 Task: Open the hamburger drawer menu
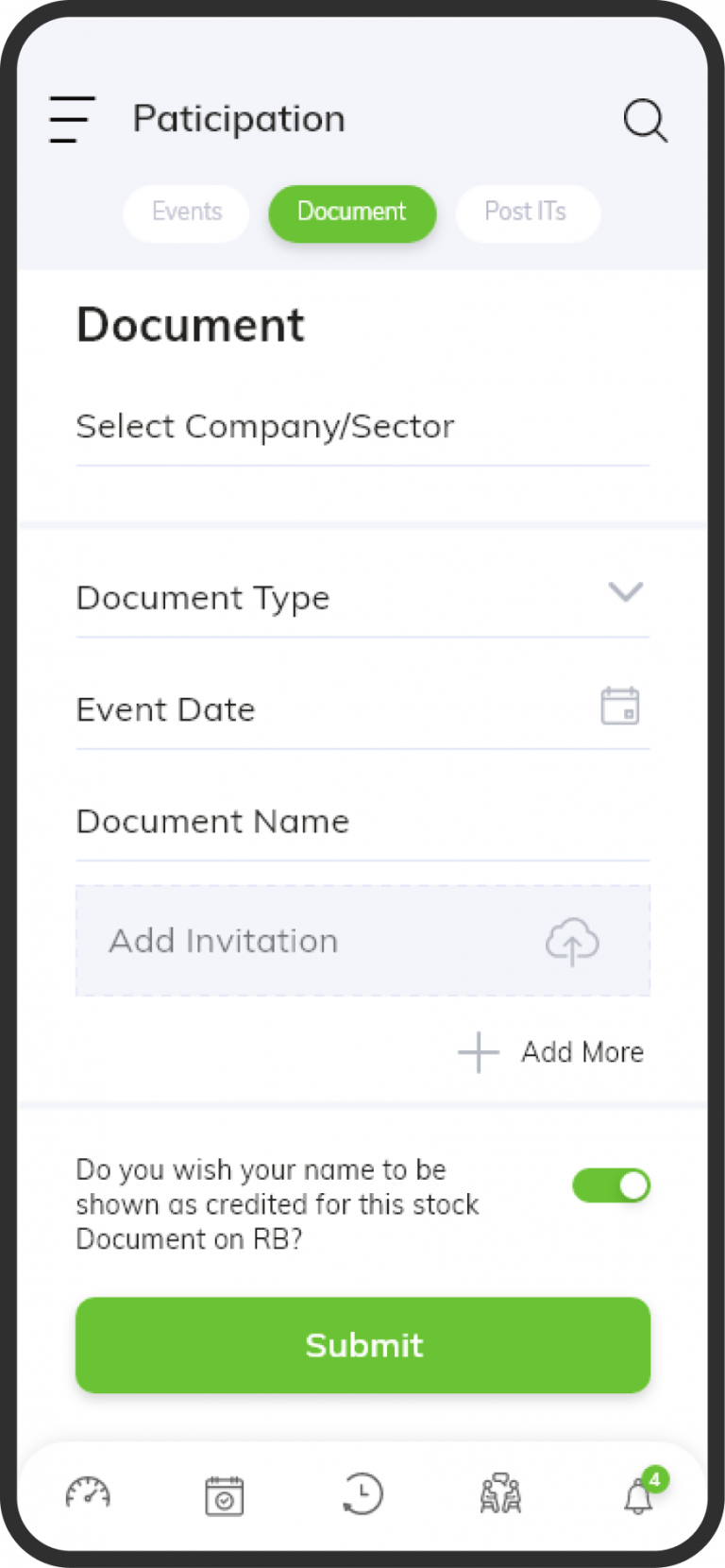(x=72, y=120)
